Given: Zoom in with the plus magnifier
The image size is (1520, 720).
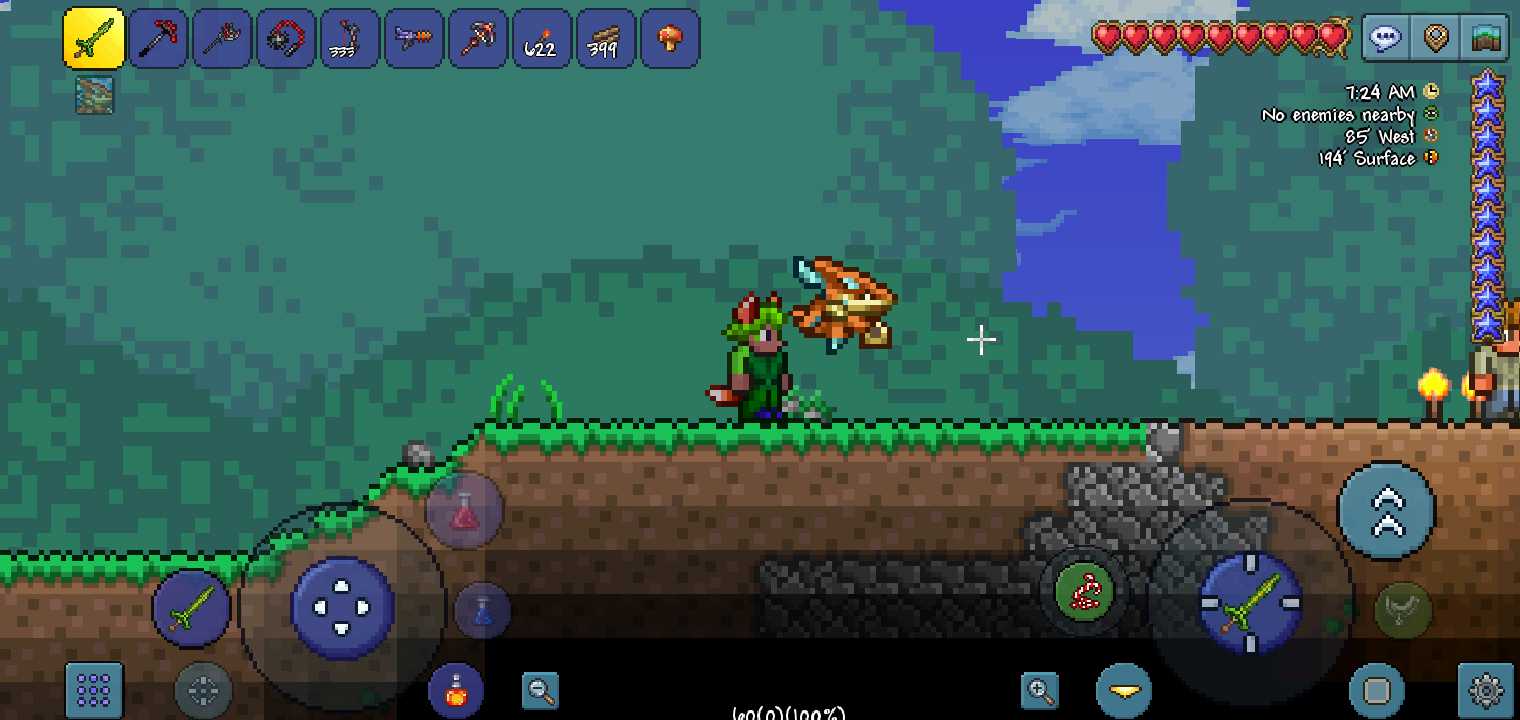Looking at the screenshot, I should 1040,690.
